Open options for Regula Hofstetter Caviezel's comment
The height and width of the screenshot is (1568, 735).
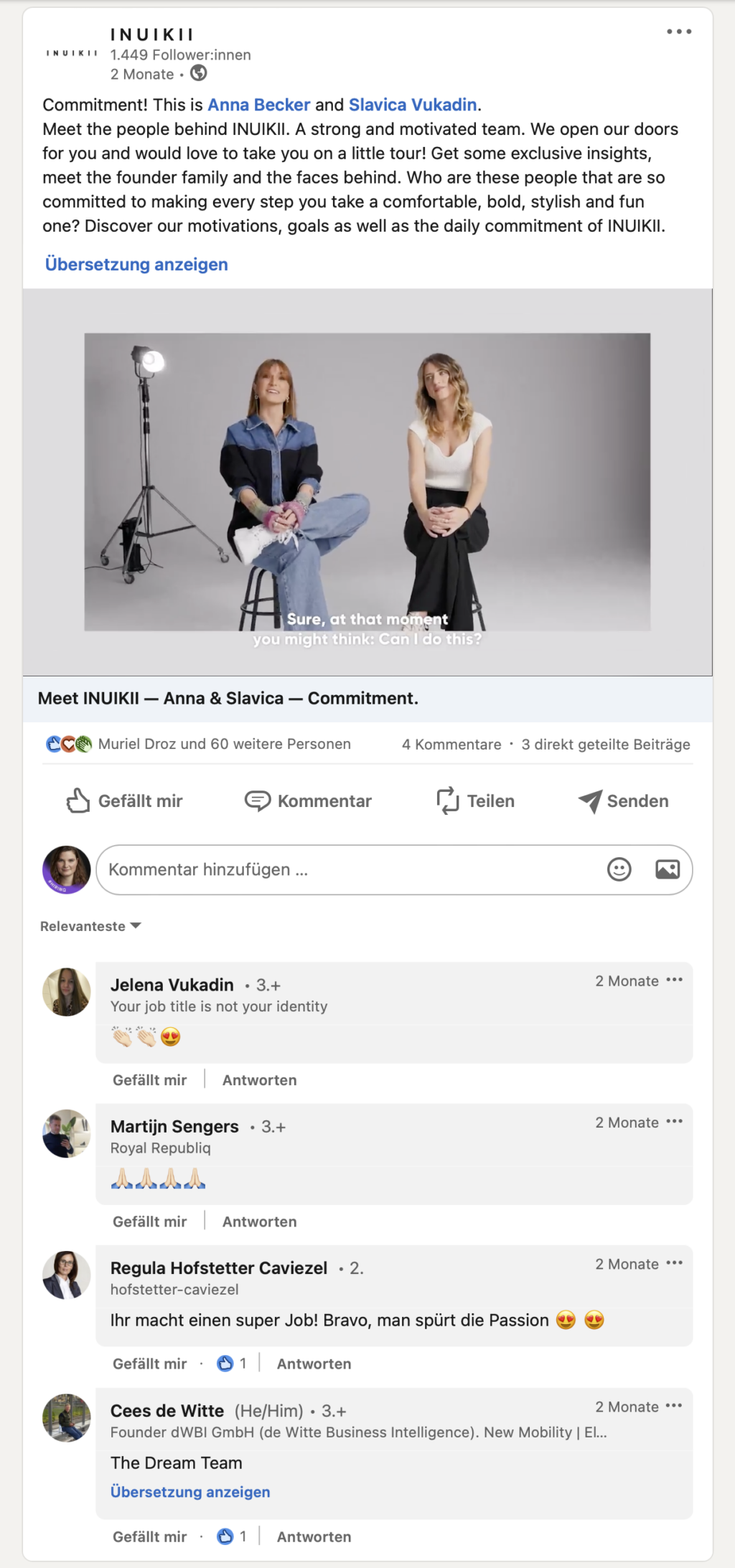pyautogui.click(x=674, y=1263)
